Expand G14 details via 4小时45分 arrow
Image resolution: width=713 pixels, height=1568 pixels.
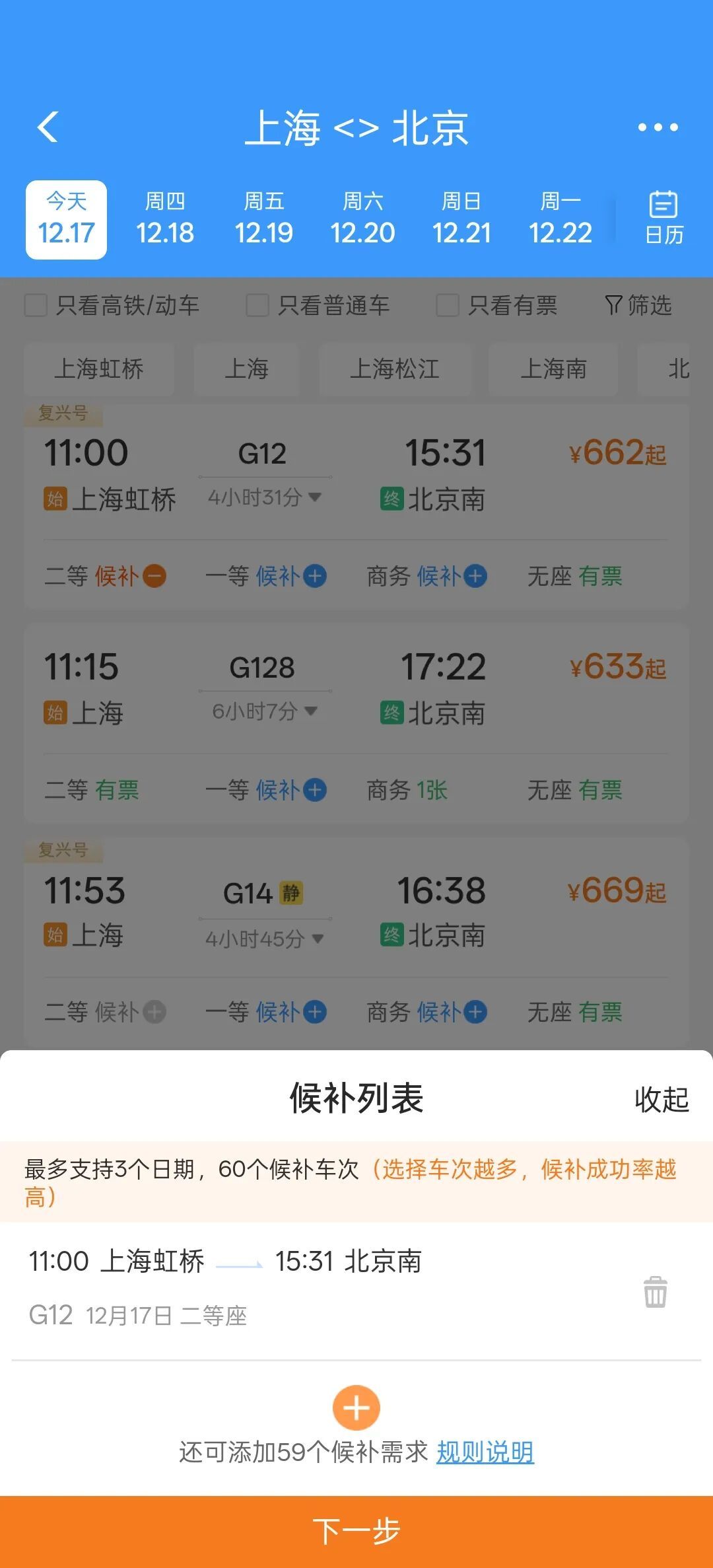(316, 938)
